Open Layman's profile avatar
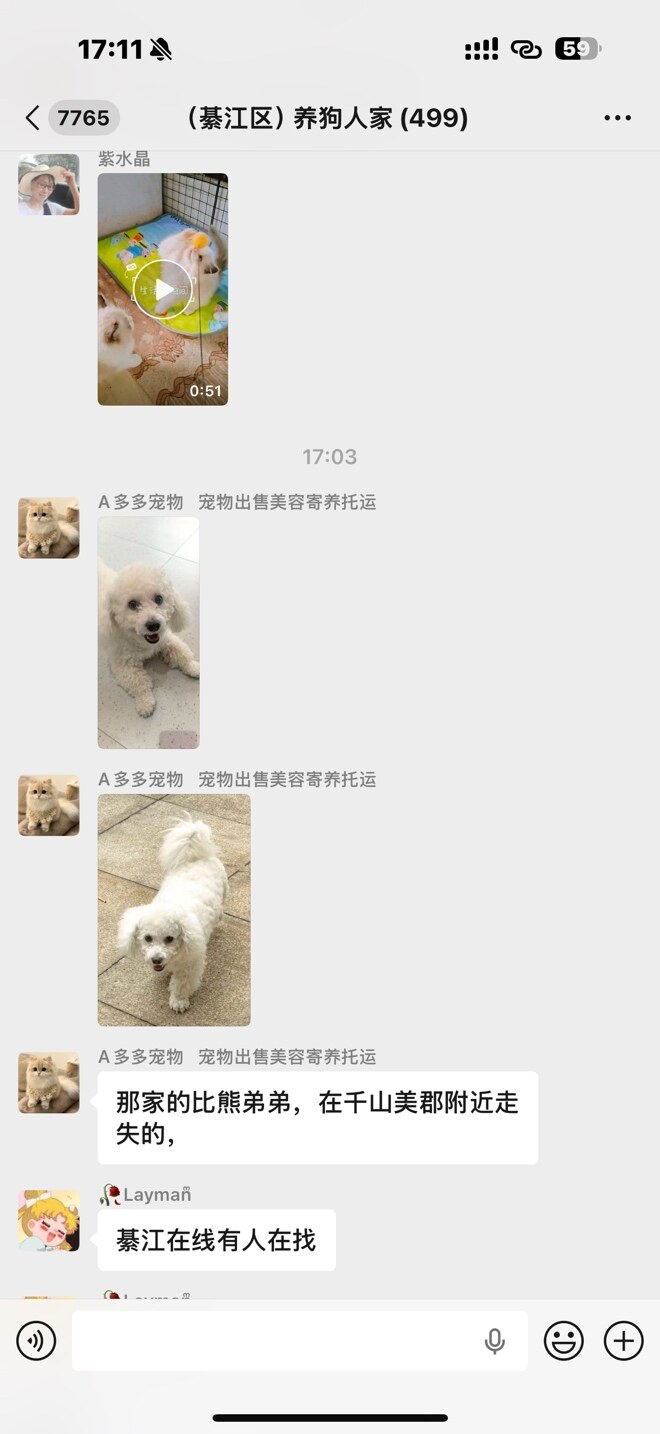The width and height of the screenshot is (660, 1434). point(48,1220)
